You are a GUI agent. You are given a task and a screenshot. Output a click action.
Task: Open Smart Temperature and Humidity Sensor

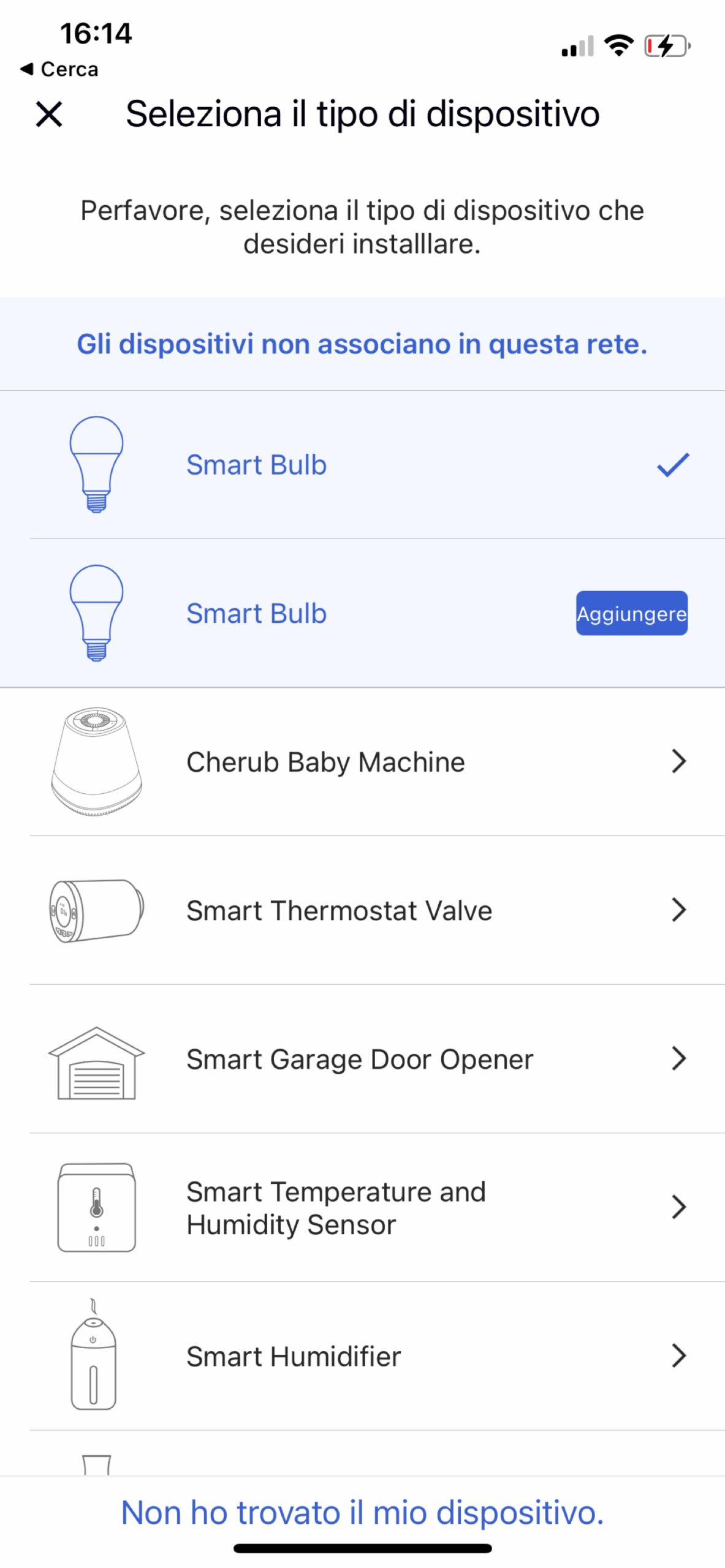pyautogui.click(x=362, y=1207)
